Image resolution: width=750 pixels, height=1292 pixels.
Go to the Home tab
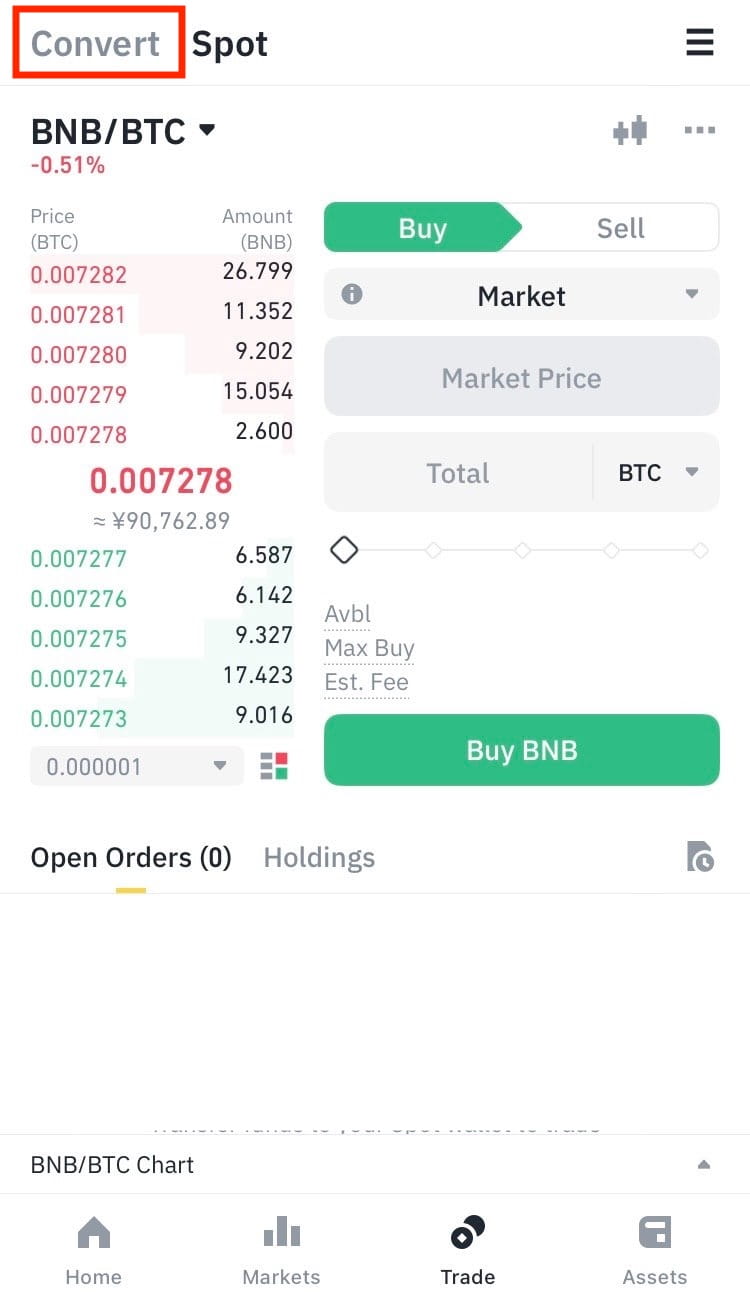(93, 1250)
